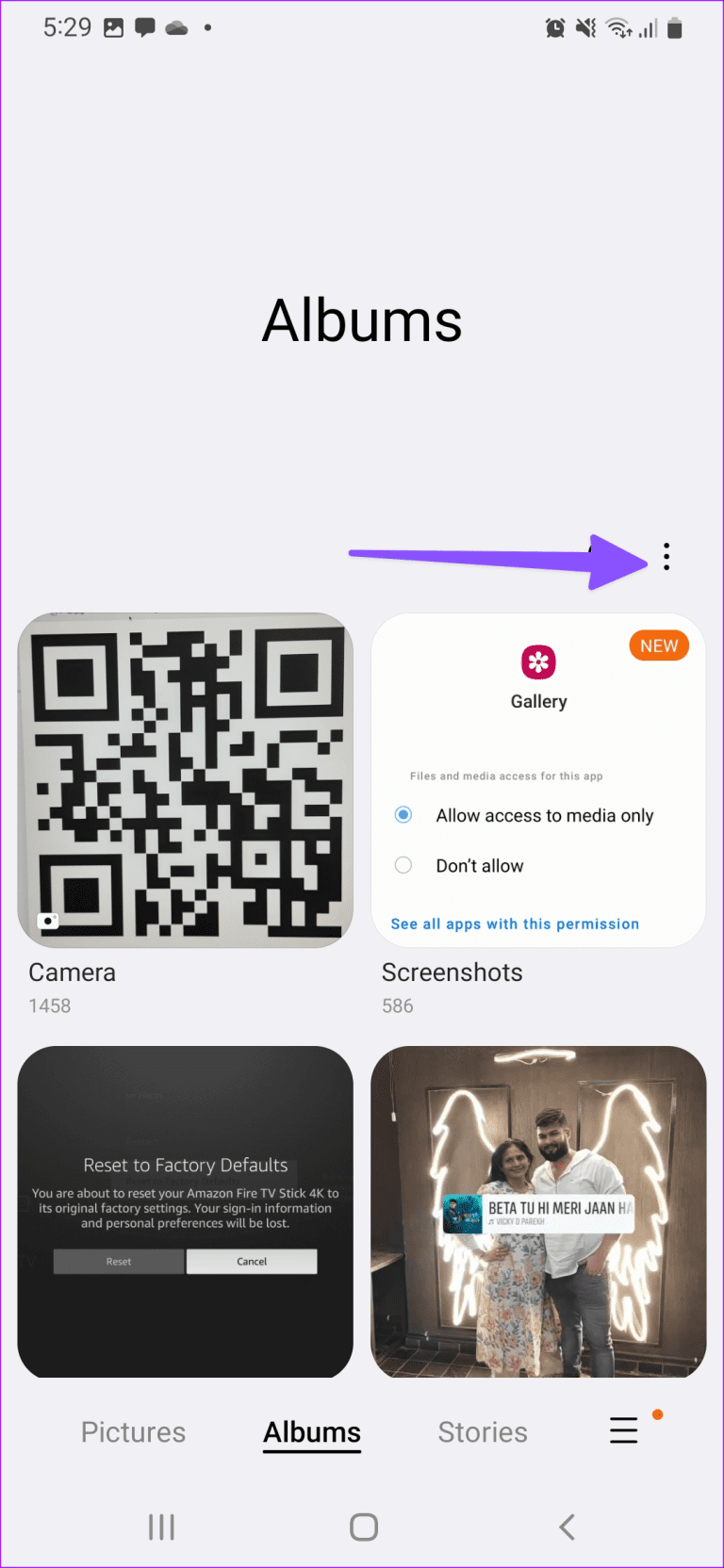Click the Gallery flower icon on Screenshots album
The width and height of the screenshot is (724, 1568).
[538, 663]
